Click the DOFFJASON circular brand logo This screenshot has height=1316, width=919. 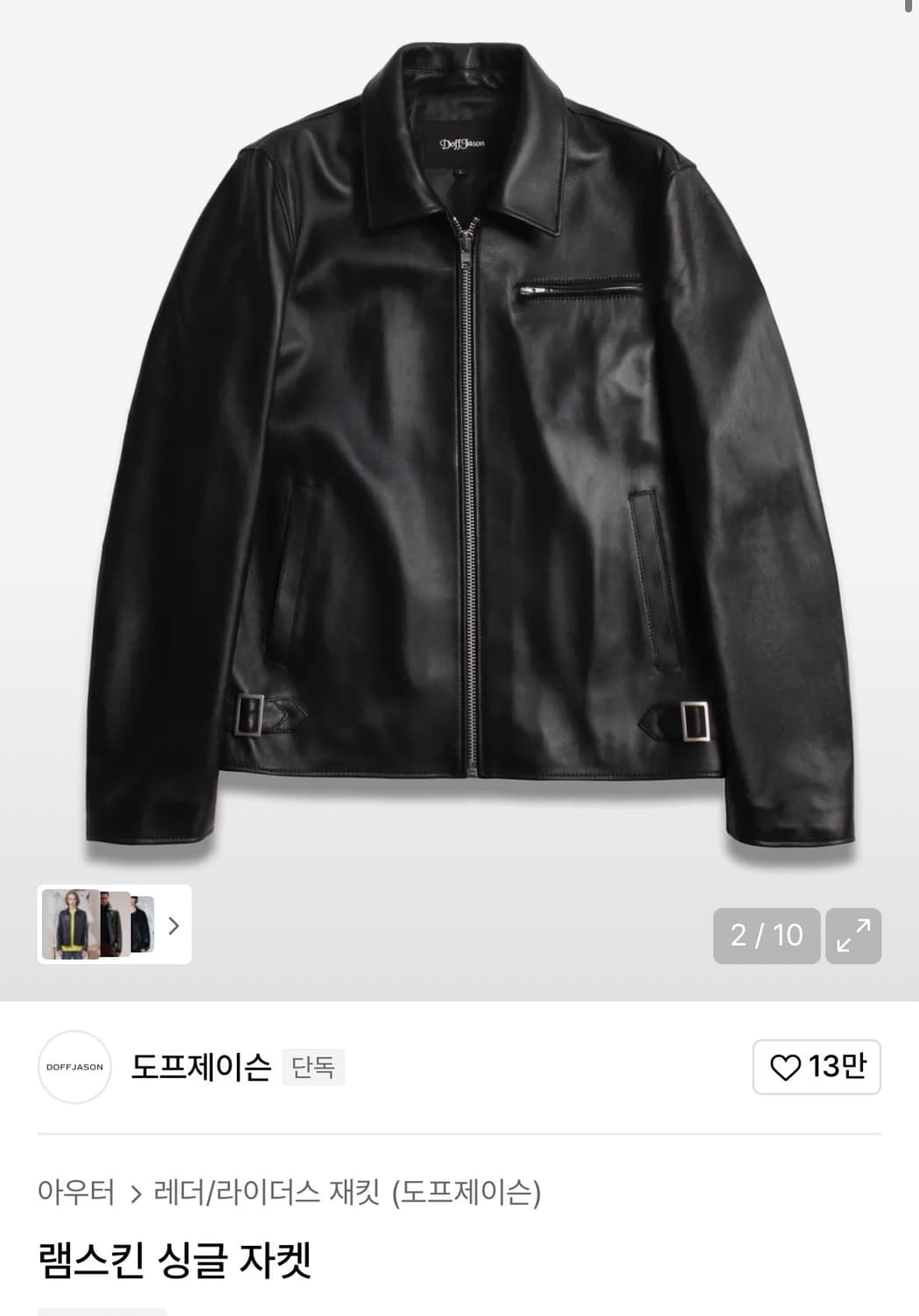[x=74, y=1067]
